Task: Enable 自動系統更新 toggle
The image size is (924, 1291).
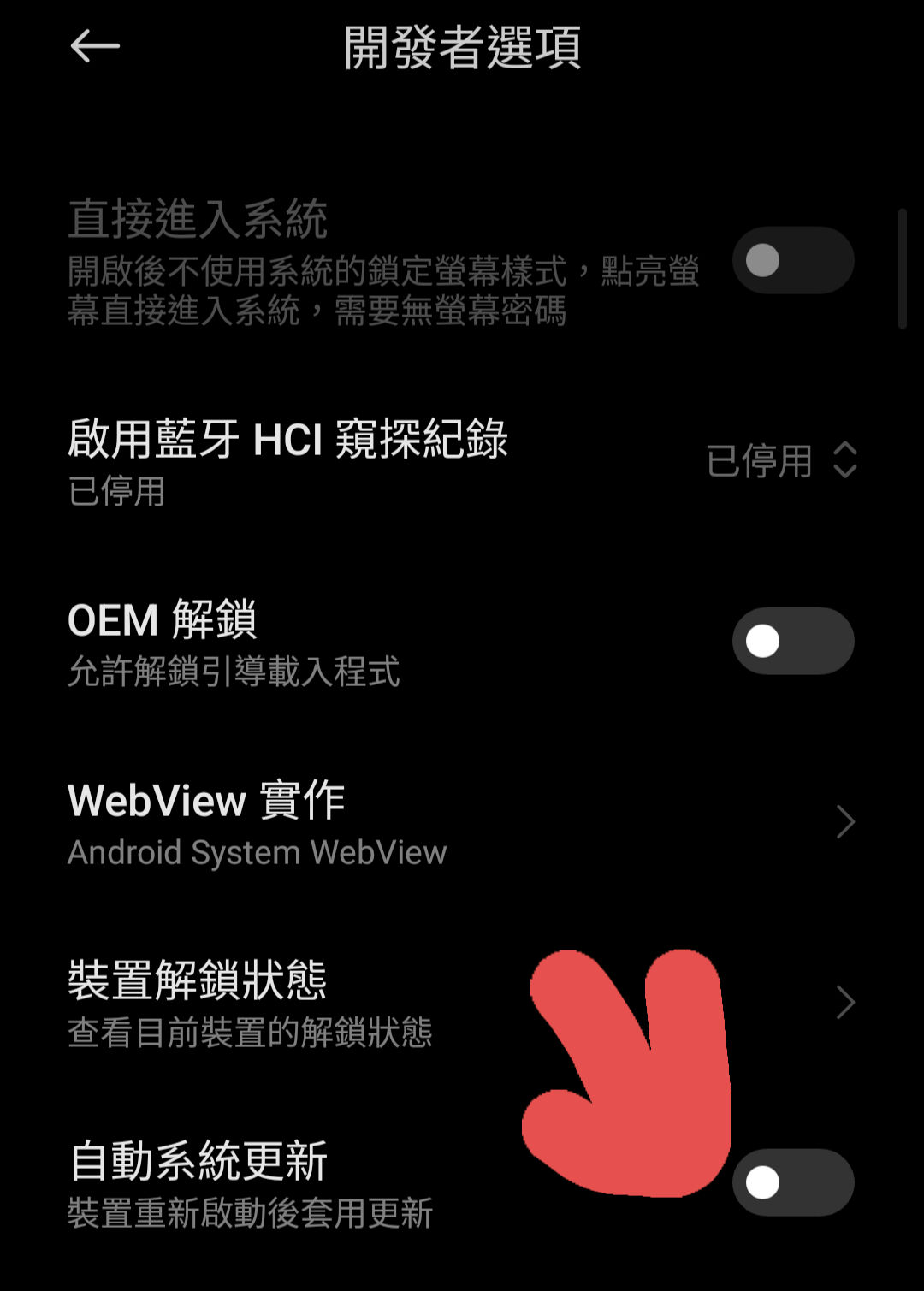Action: (x=792, y=1182)
